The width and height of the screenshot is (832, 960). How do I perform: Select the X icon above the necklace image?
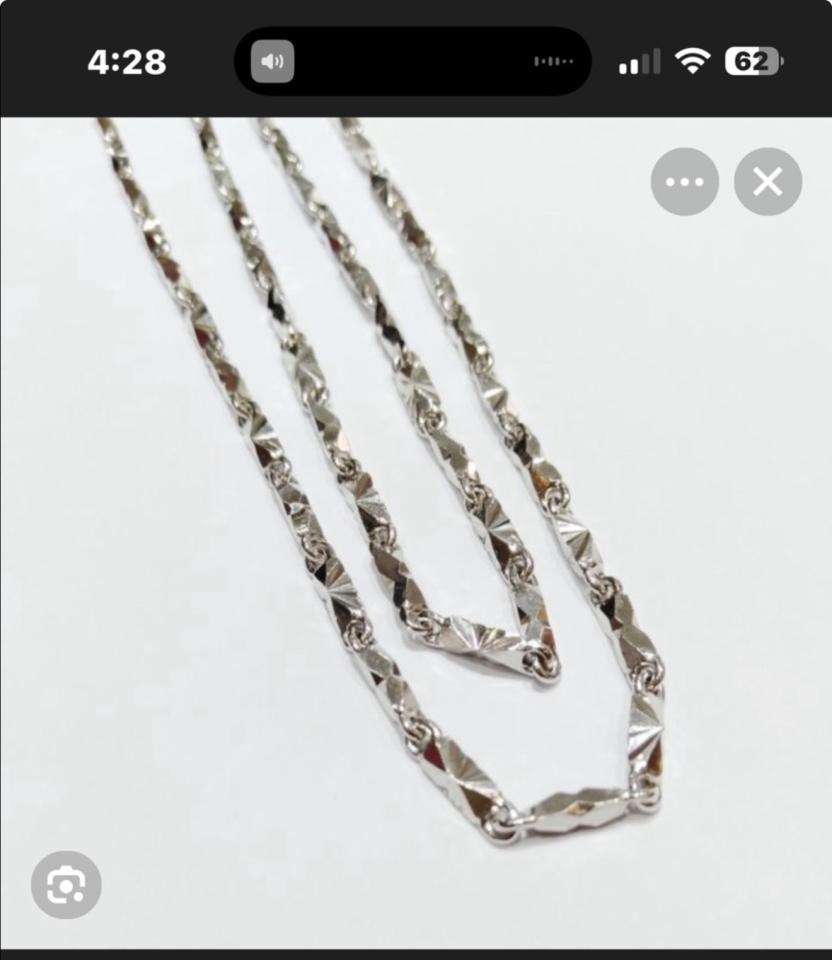click(767, 181)
